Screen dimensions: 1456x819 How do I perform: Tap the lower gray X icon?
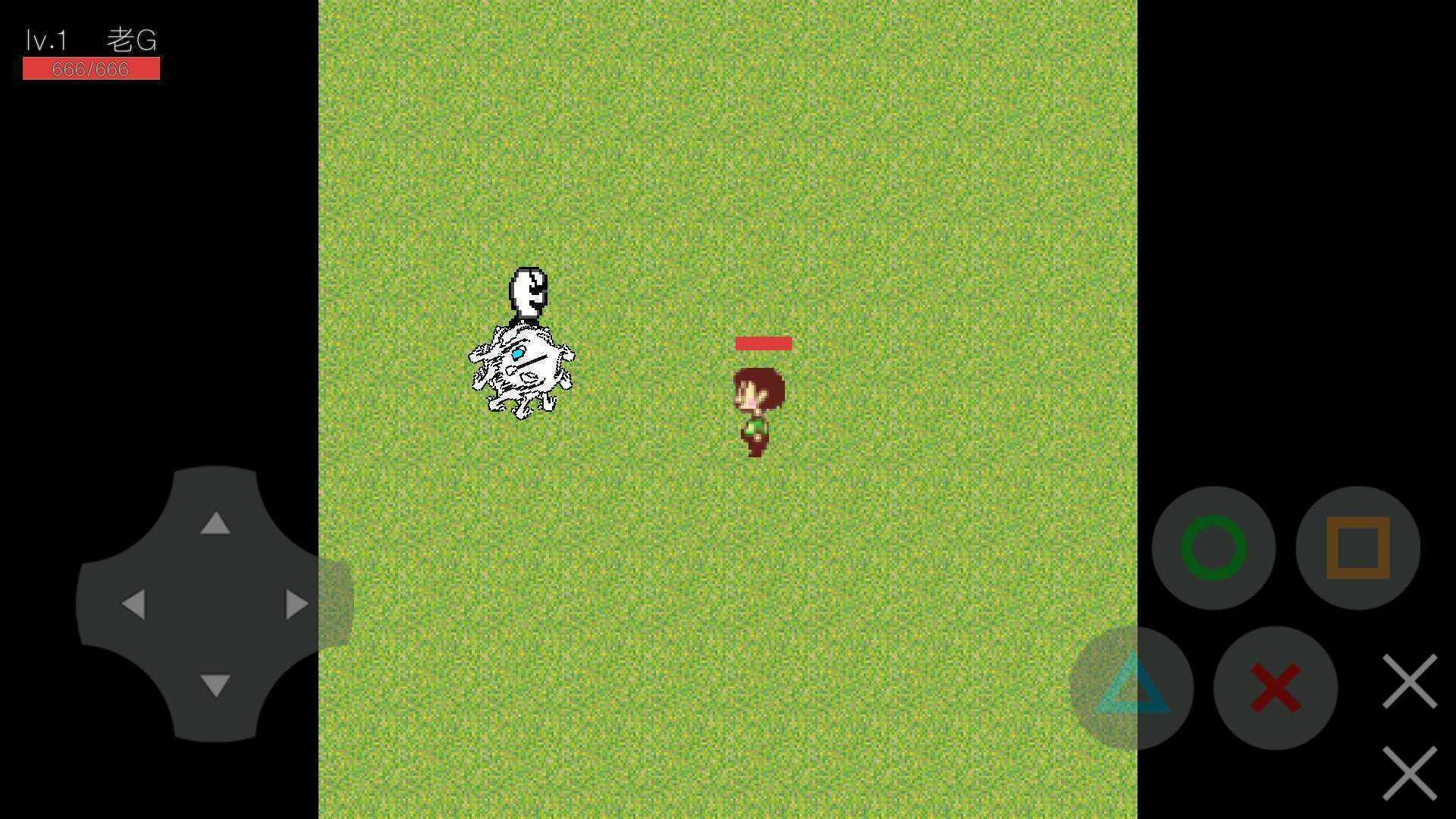(x=1410, y=773)
